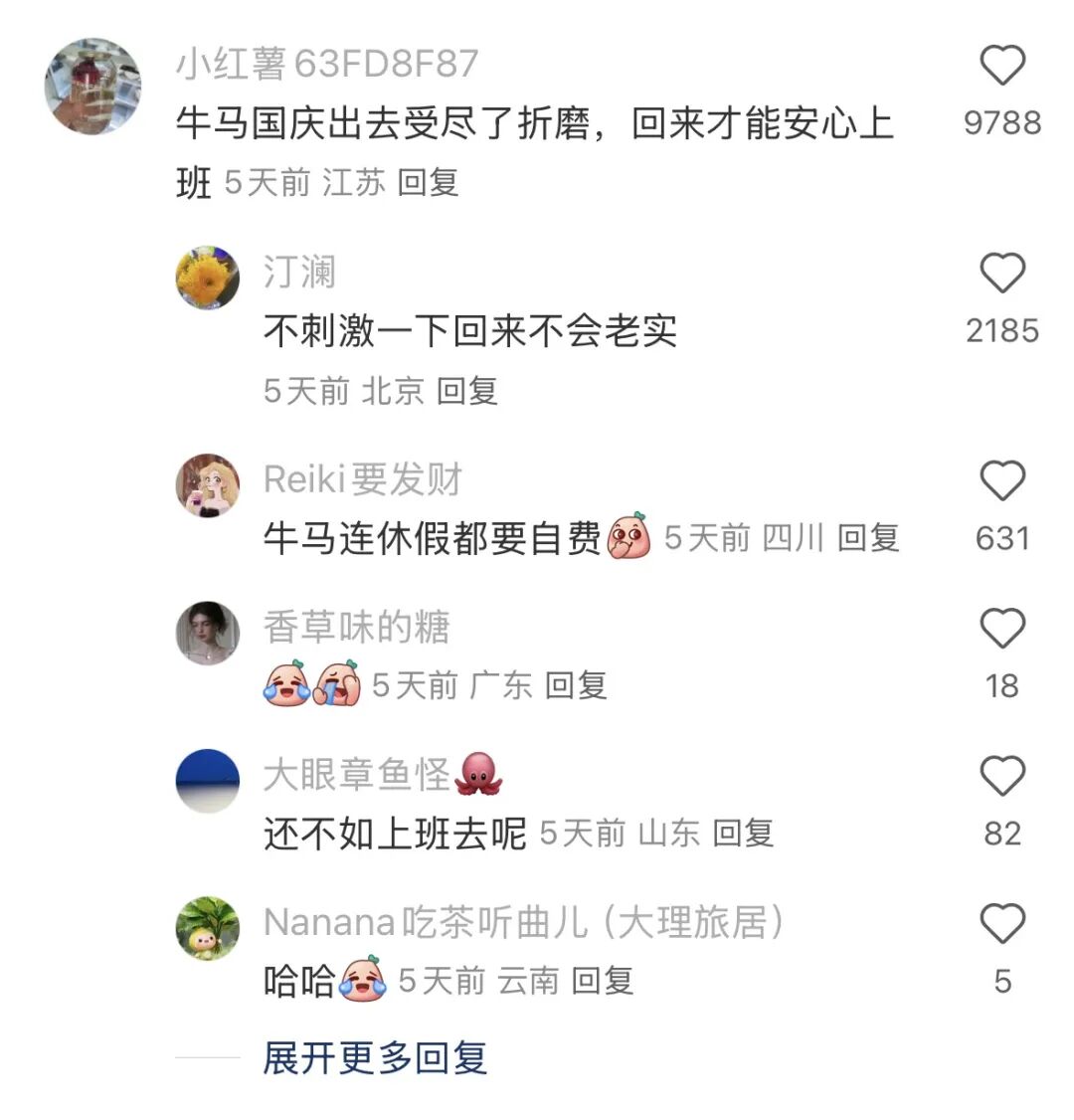1074x1120 pixels.
Task: Open 大眼章鱼怪's profile avatar
Action: (208, 781)
